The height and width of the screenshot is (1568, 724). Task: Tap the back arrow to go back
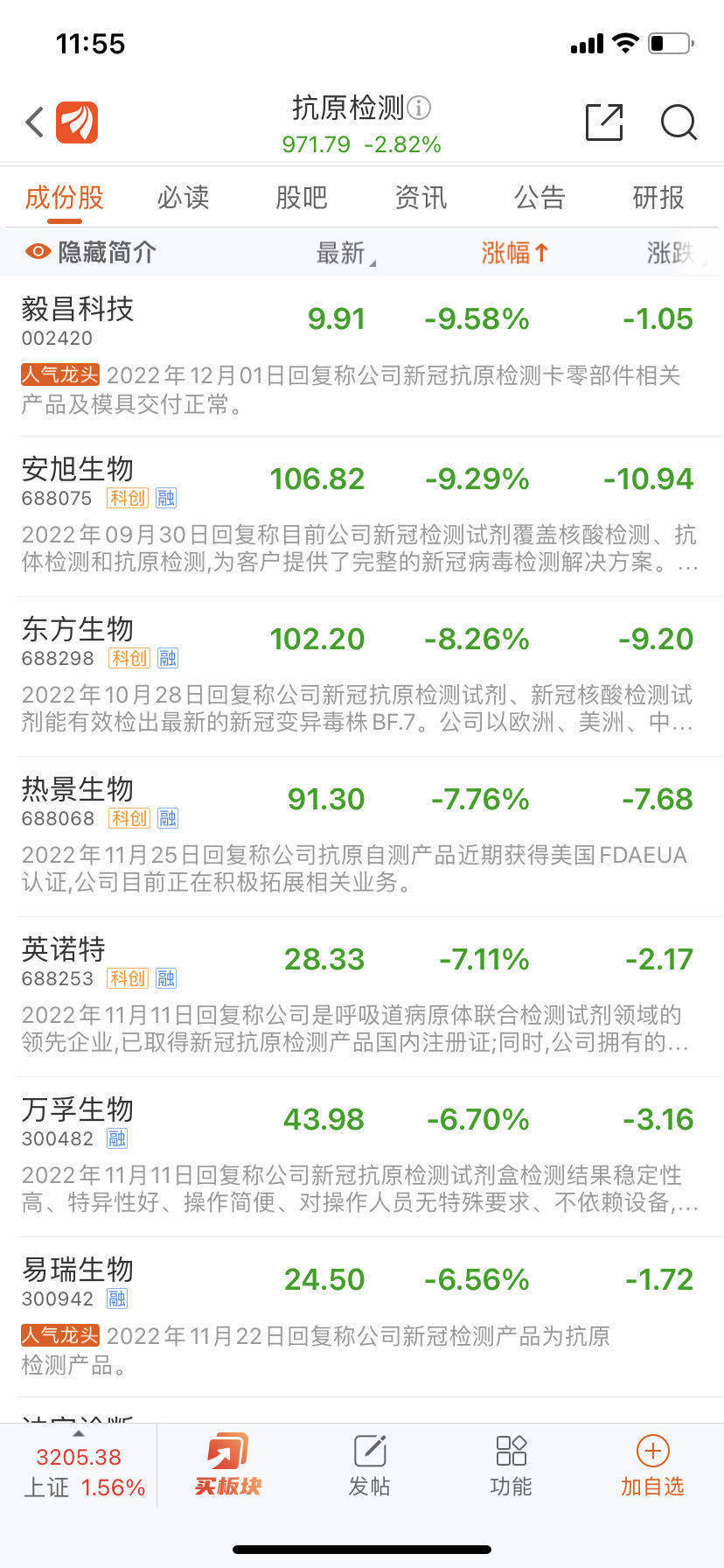point(34,122)
